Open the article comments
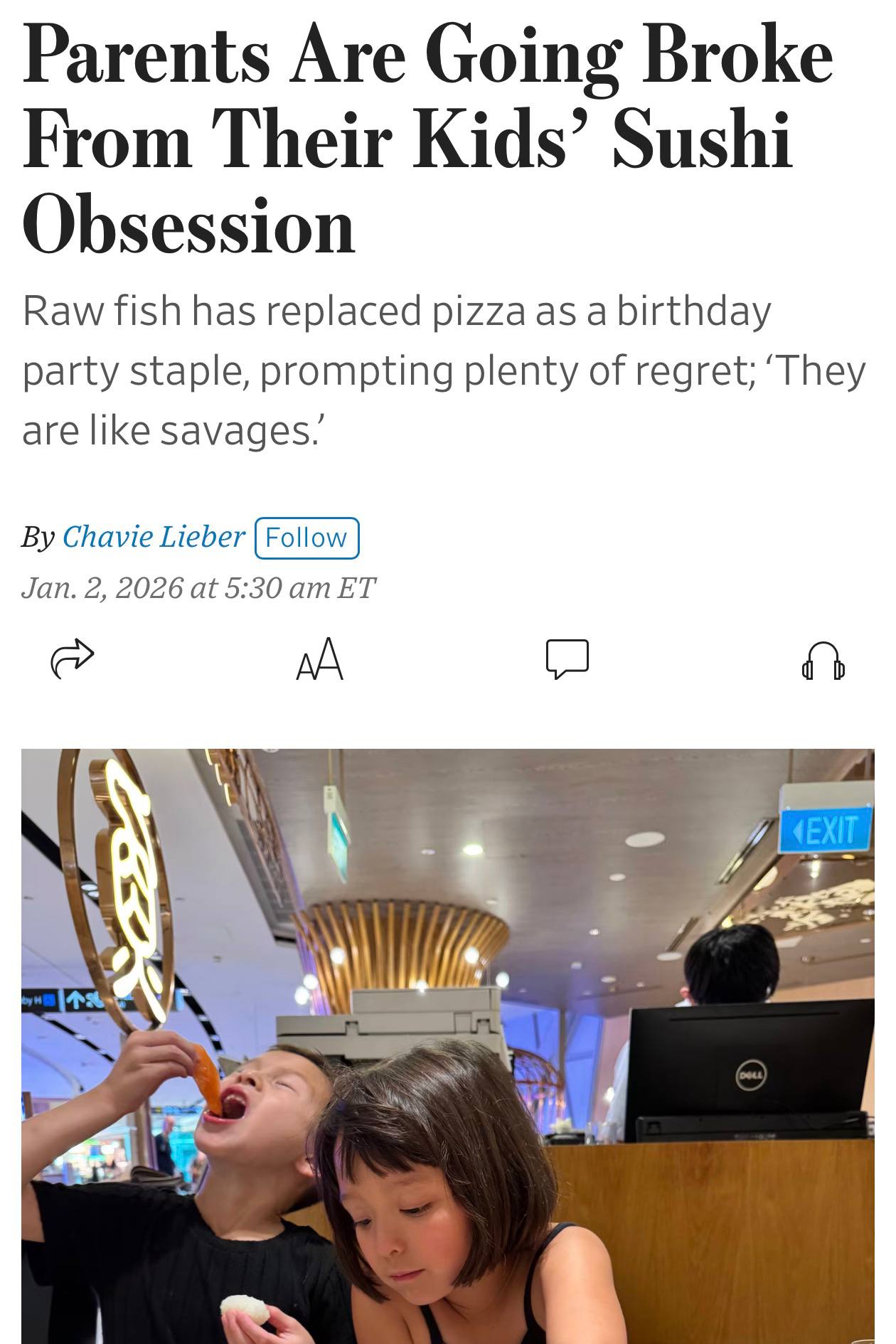Viewport: 896px width, 1344px height. 567,658
